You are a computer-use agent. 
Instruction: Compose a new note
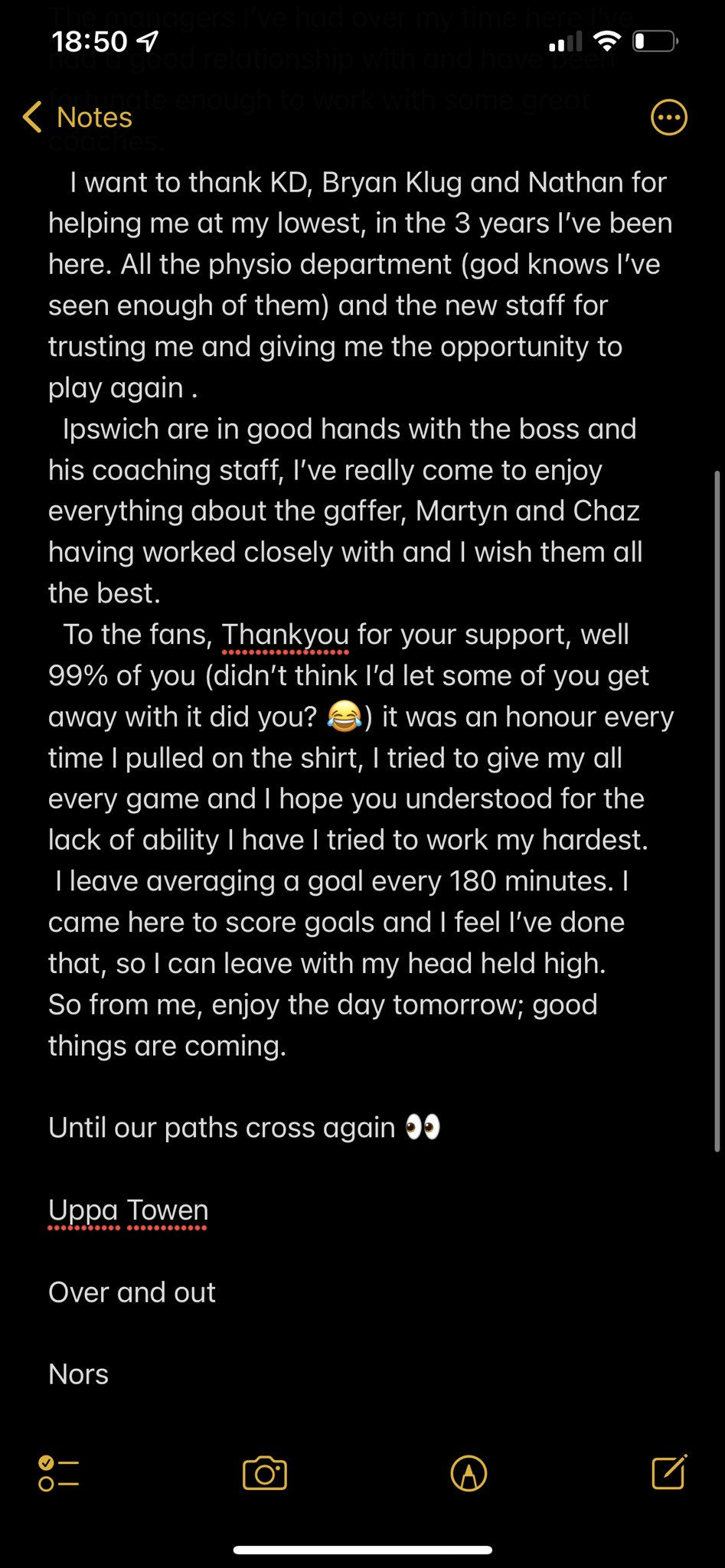point(669,1472)
